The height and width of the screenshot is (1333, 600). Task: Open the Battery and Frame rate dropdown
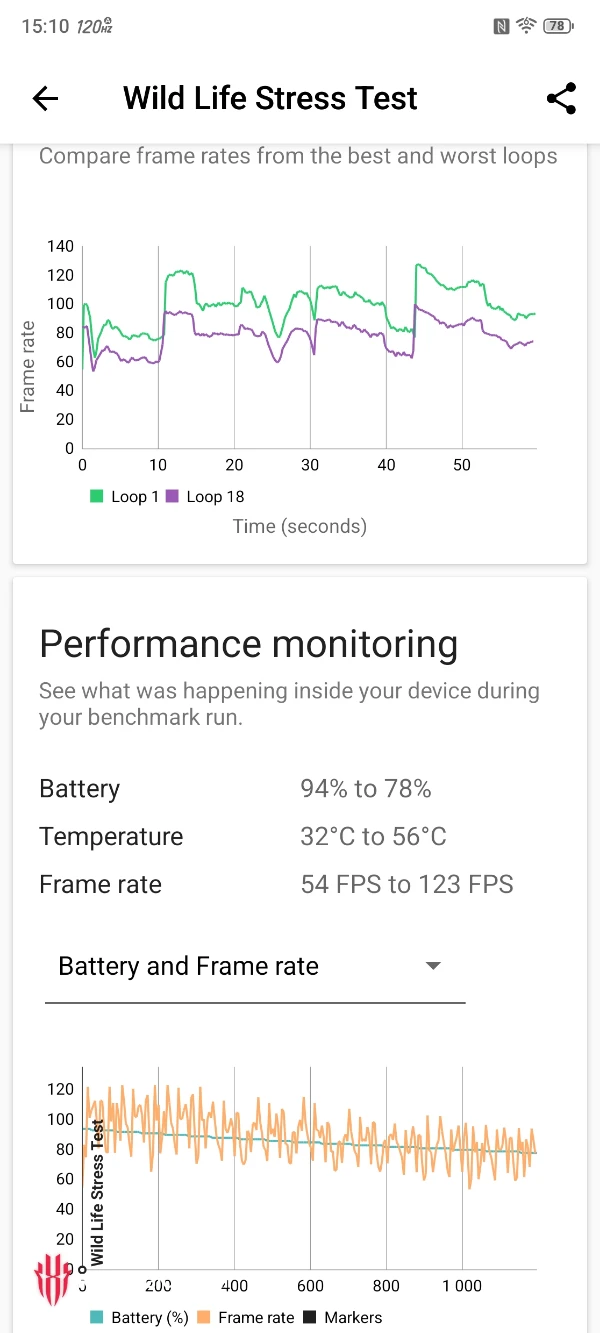[x=255, y=967]
